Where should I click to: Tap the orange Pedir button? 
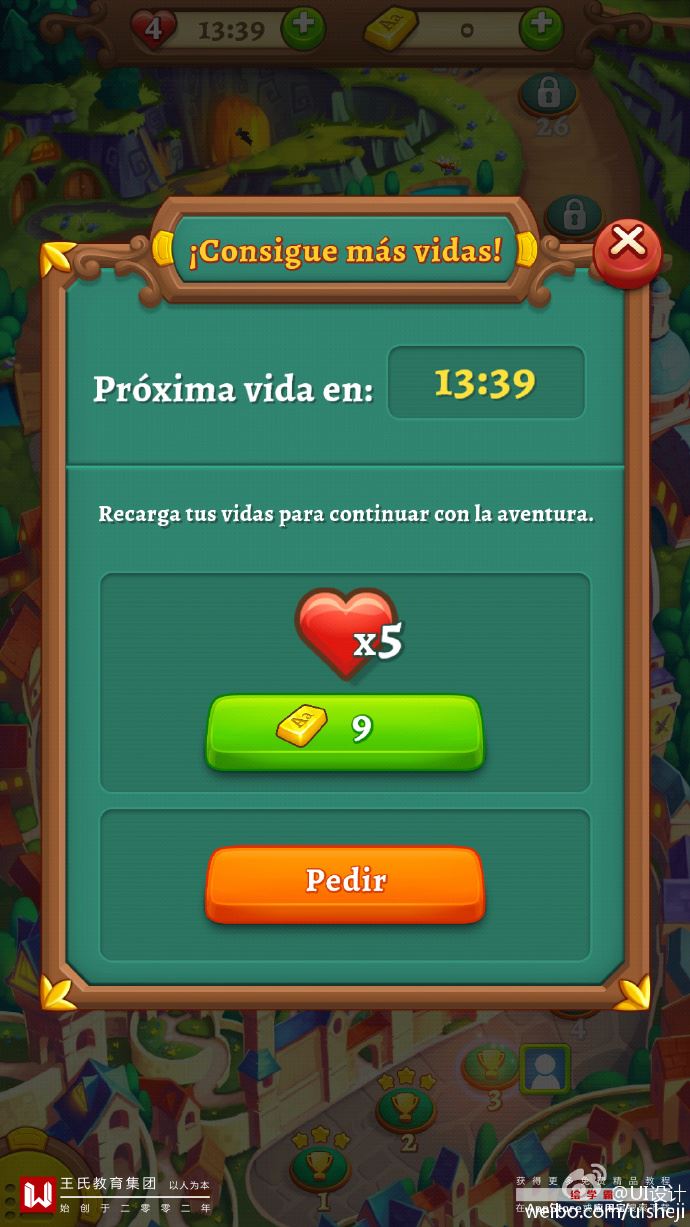point(345,882)
